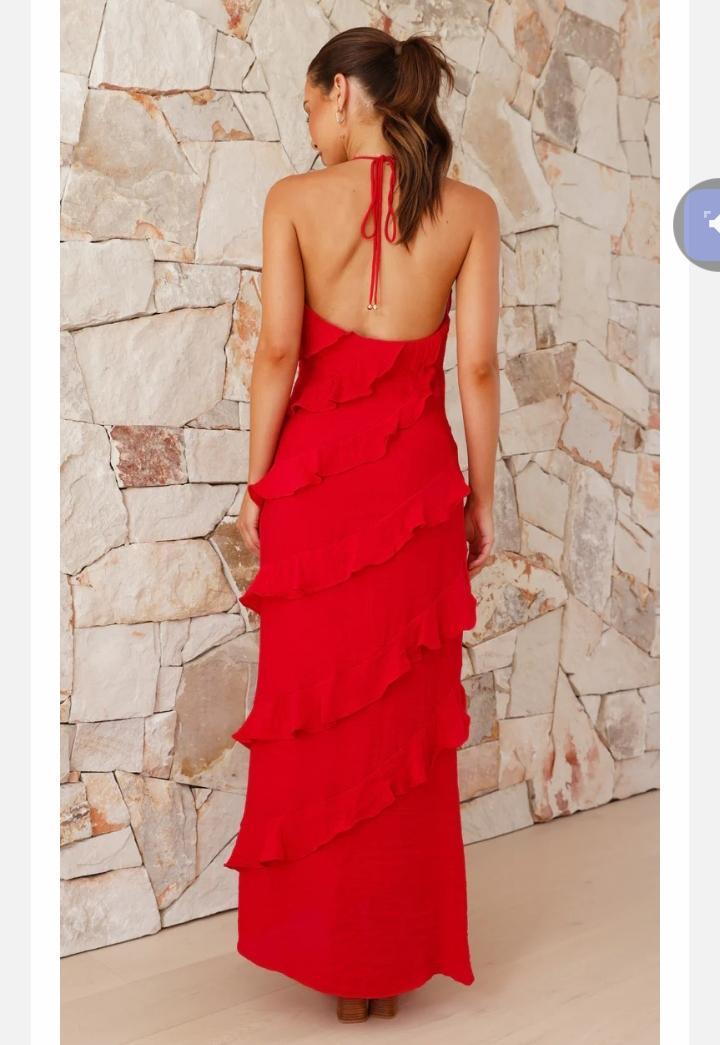Image resolution: width=720 pixels, height=1045 pixels.
Task: Tap the floating purple button at the edge
Action: pyautogui.click(x=703, y=224)
